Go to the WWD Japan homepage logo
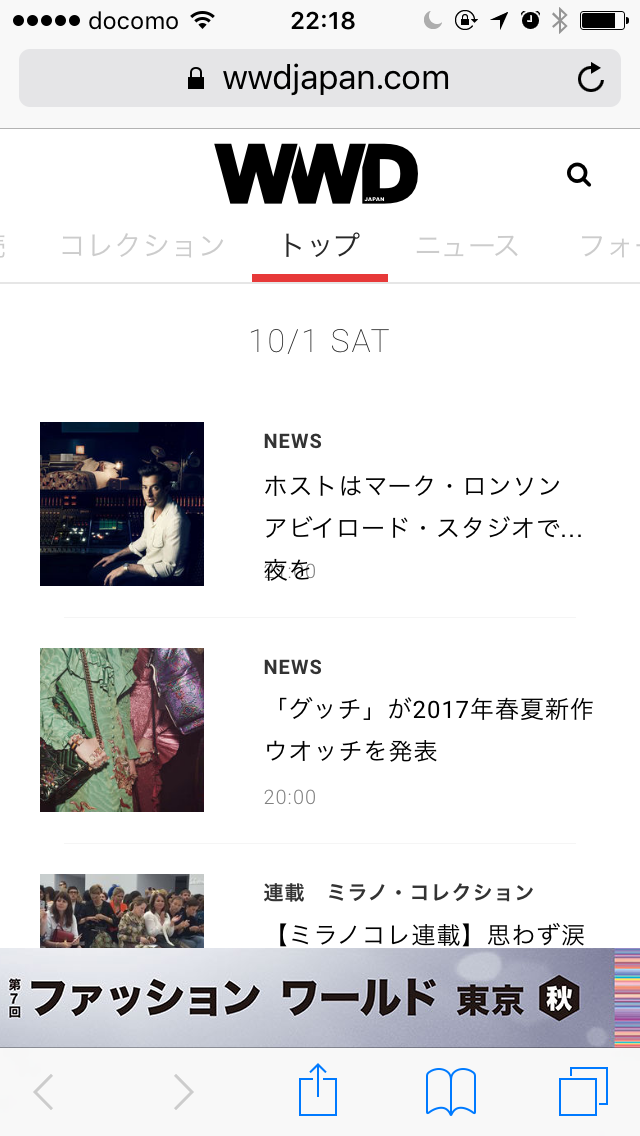640x1136 pixels. pyautogui.click(x=316, y=174)
